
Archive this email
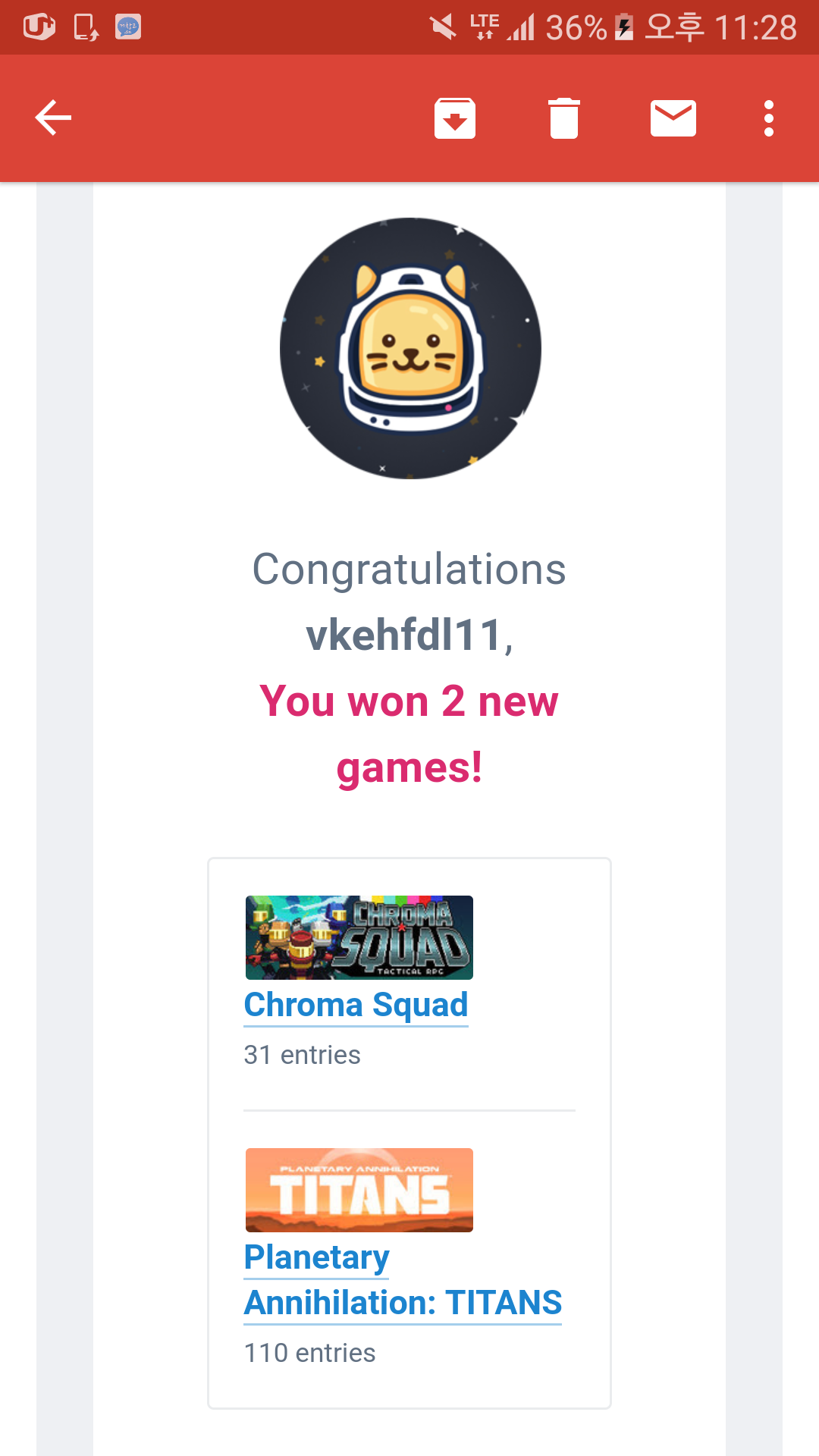[455, 118]
